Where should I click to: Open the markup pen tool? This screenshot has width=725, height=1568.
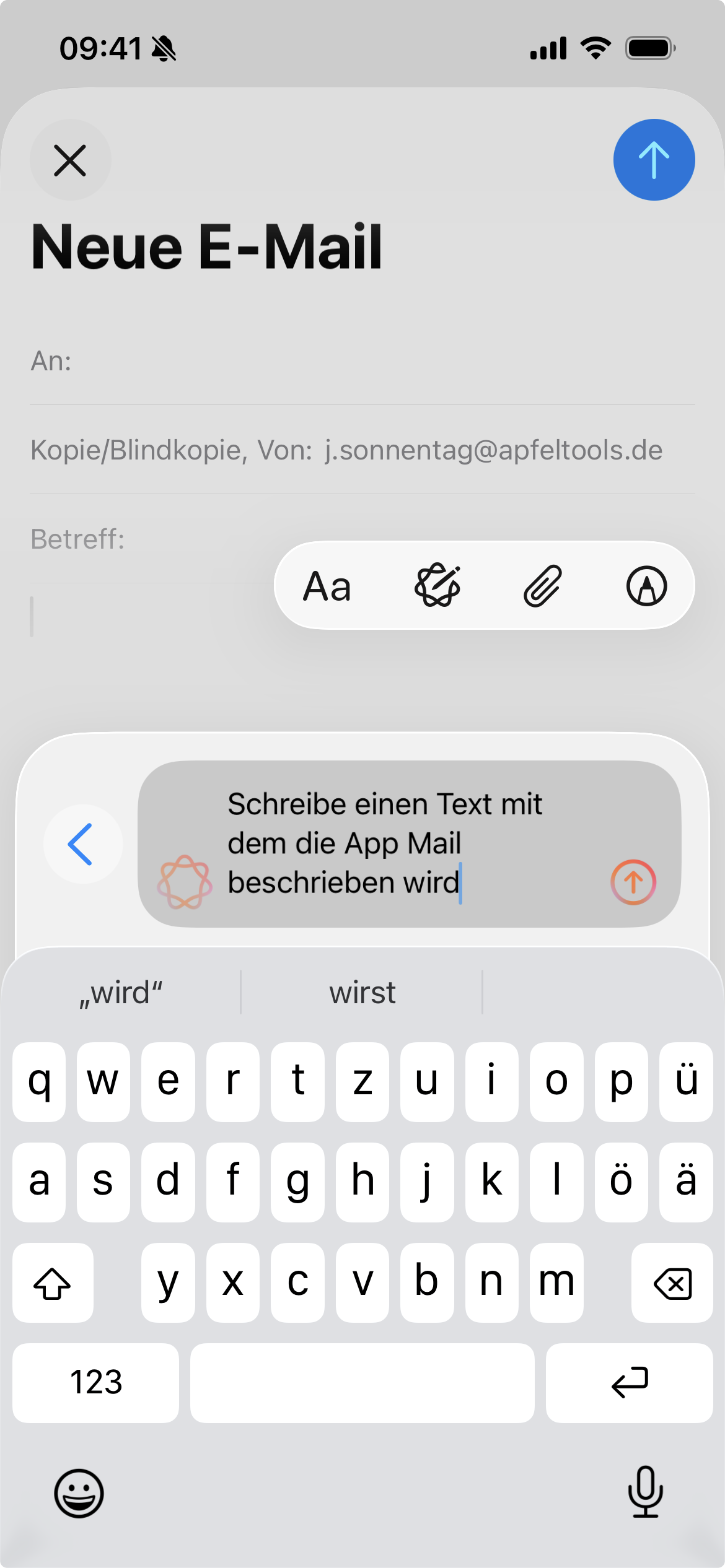[x=646, y=586]
